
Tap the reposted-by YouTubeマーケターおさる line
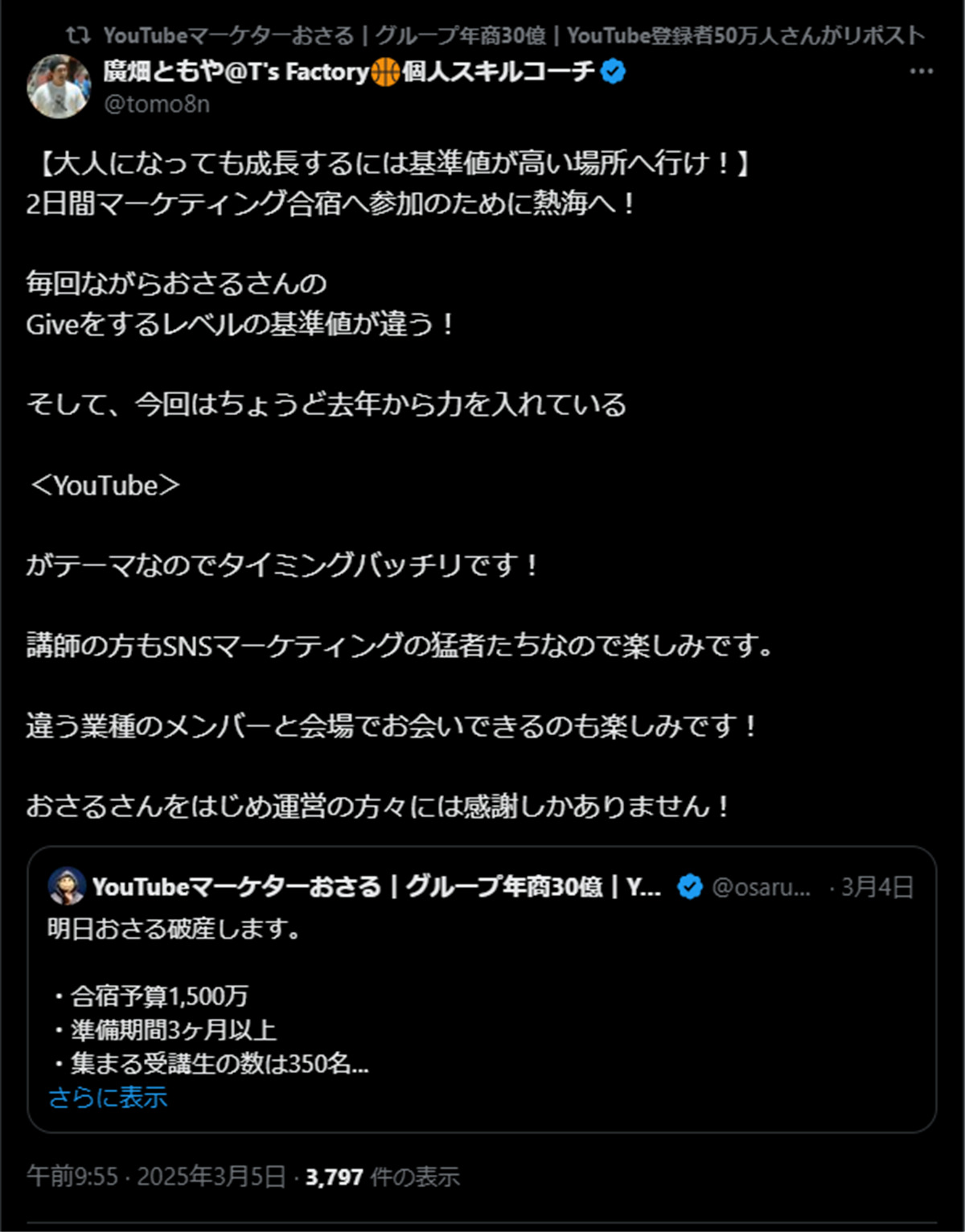pyautogui.click(x=513, y=35)
